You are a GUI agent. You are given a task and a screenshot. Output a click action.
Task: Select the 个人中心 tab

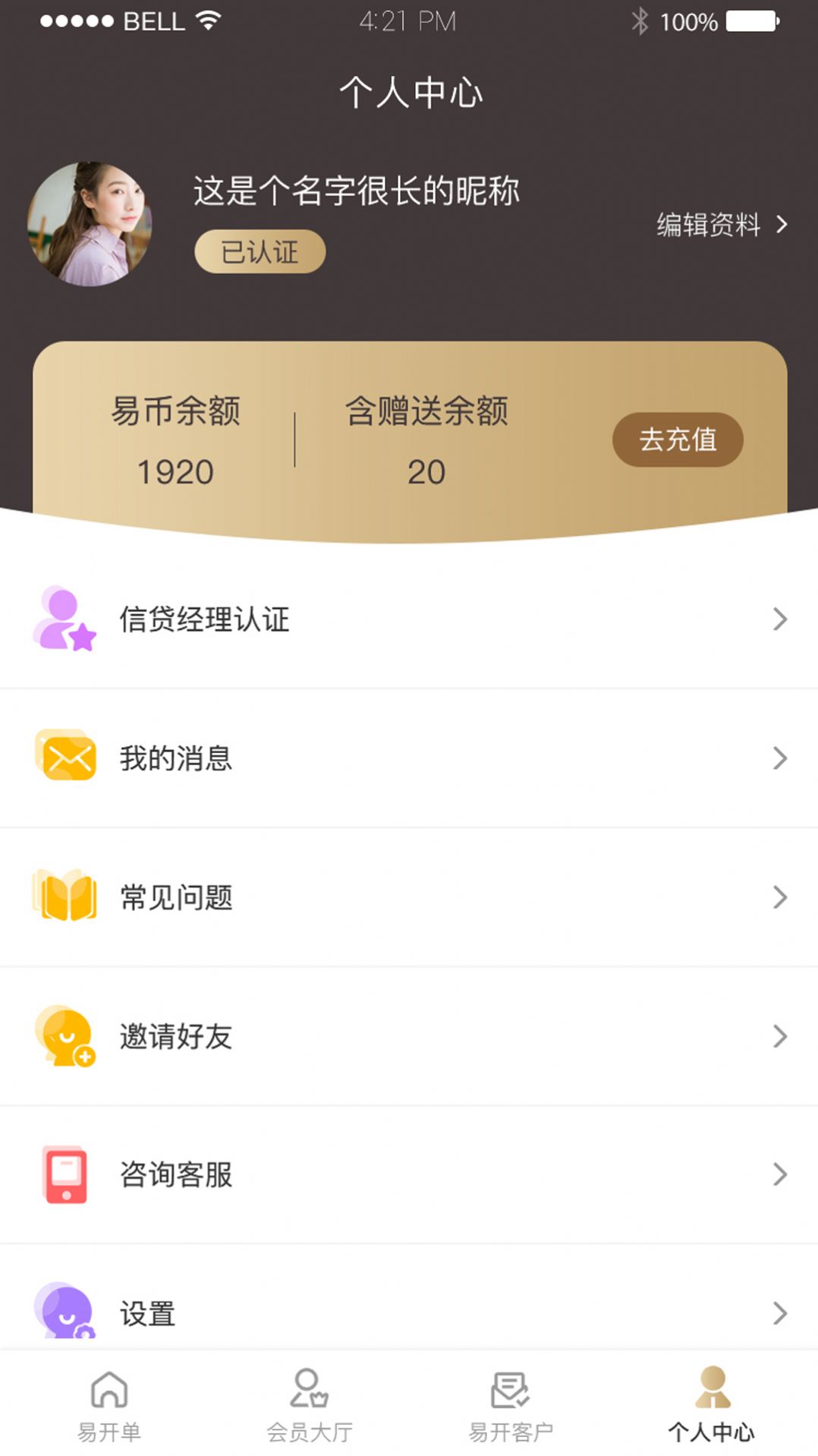[711, 1405]
